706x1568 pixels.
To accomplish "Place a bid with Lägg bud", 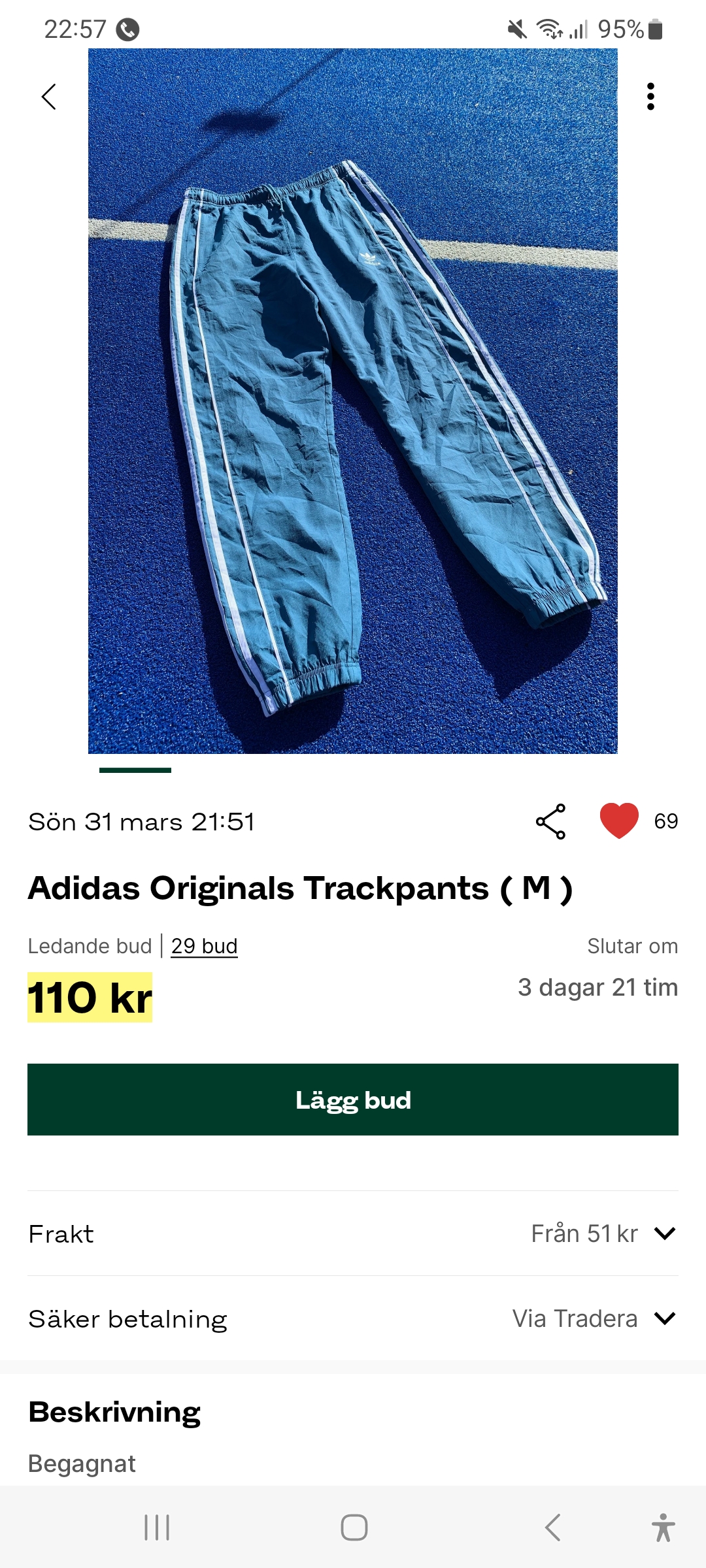I will tap(353, 1100).
